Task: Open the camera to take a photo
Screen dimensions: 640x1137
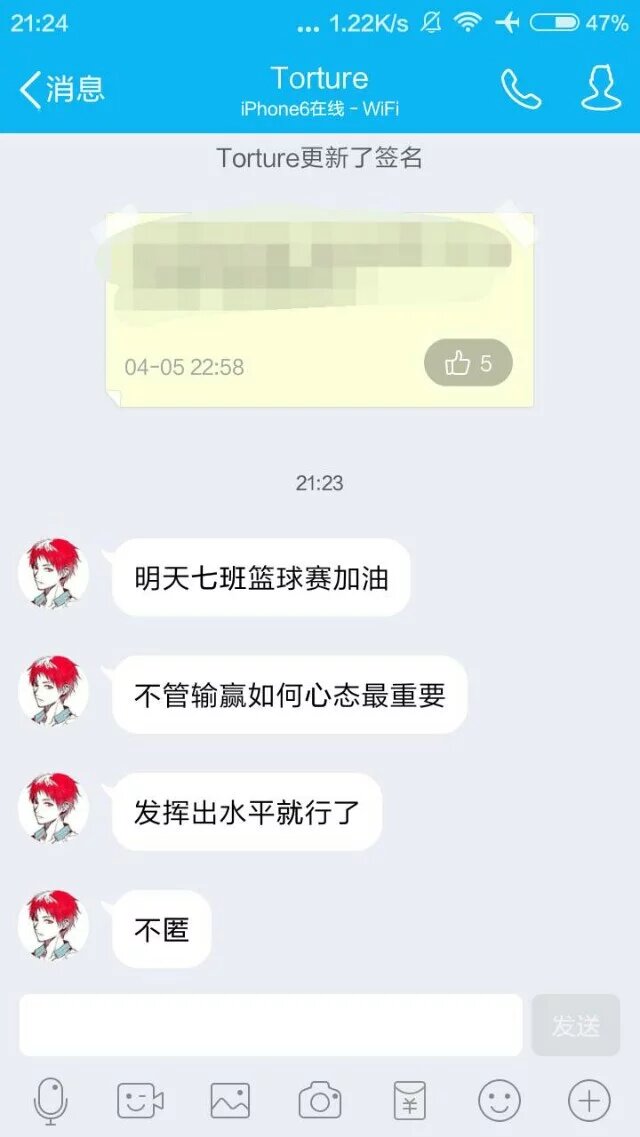Action: pos(320,1101)
